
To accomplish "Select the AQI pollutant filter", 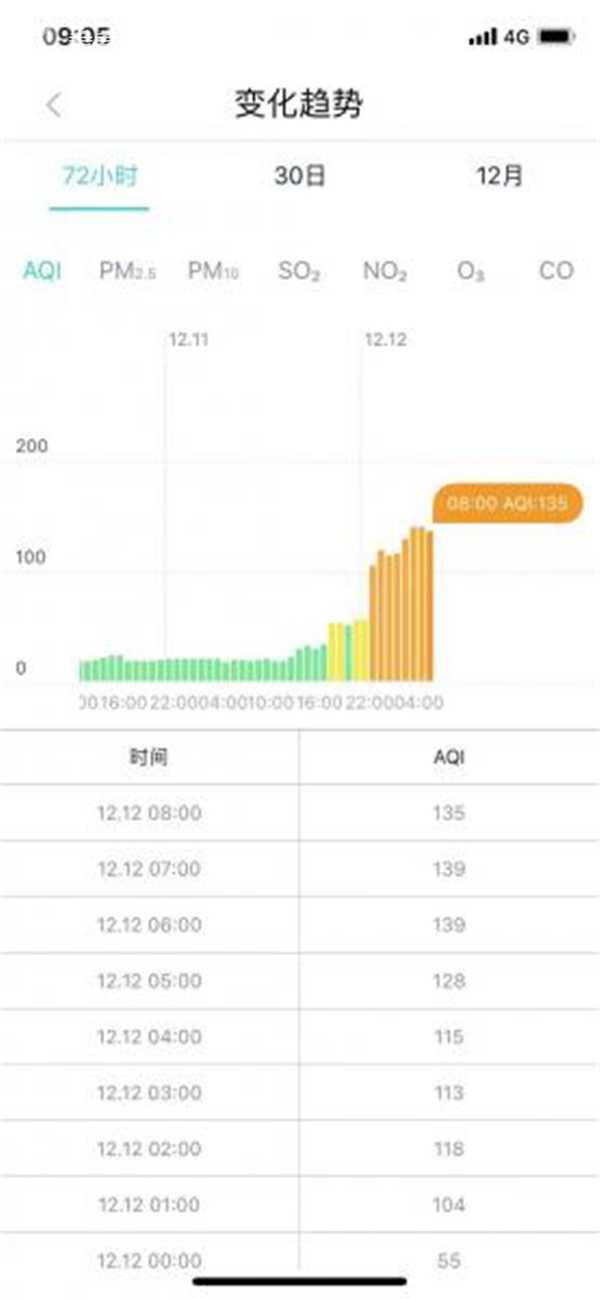I will [x=42, y=271].
